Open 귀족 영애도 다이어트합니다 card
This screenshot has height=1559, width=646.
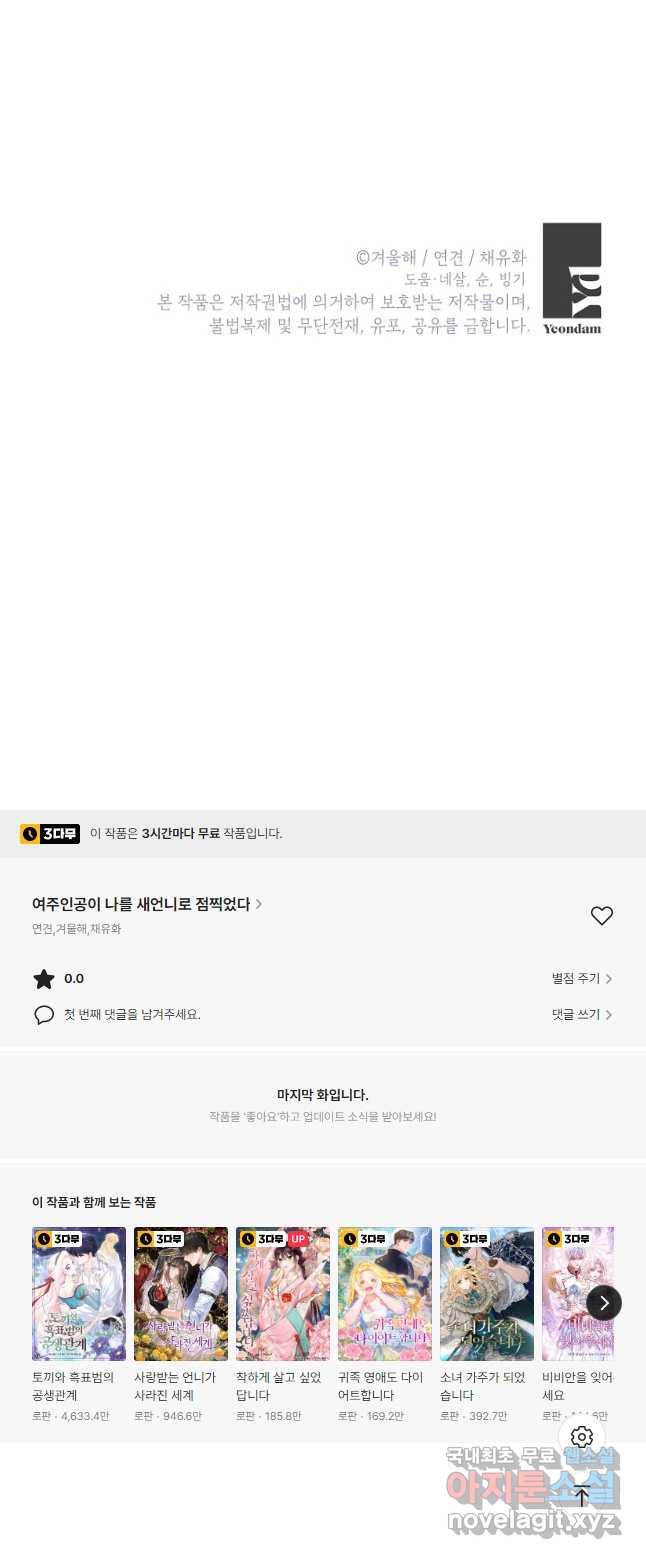[x=385, y=1293]
